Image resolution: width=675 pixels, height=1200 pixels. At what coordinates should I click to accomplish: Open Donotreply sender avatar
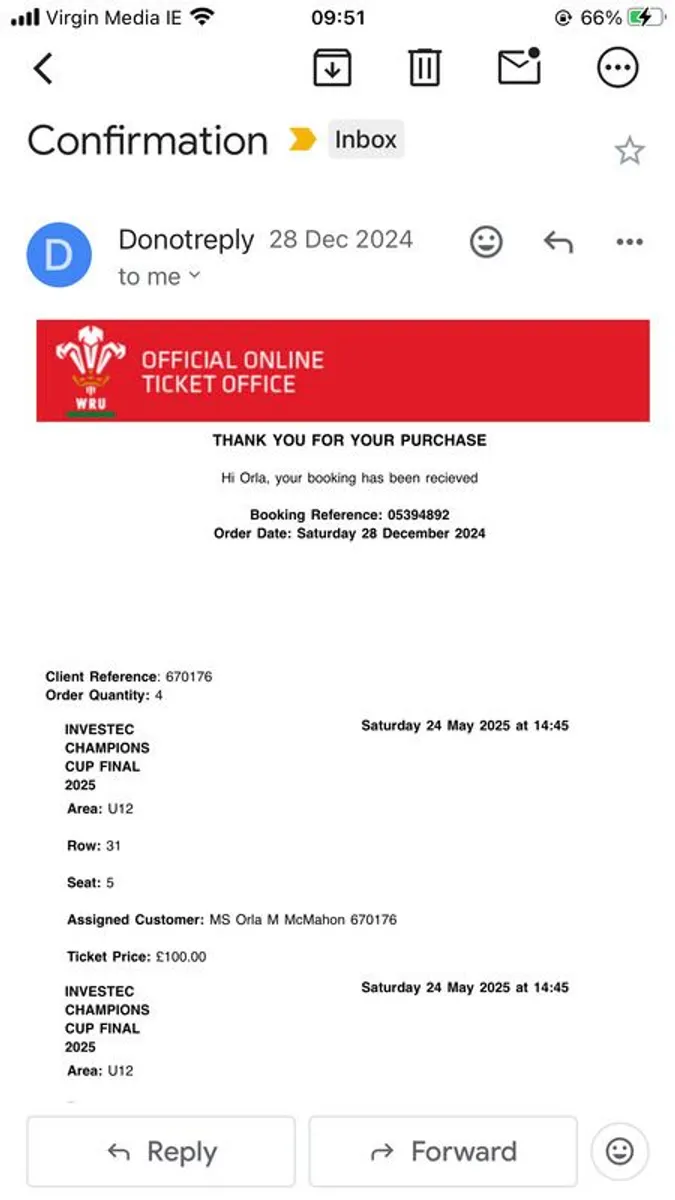[58, 255]
